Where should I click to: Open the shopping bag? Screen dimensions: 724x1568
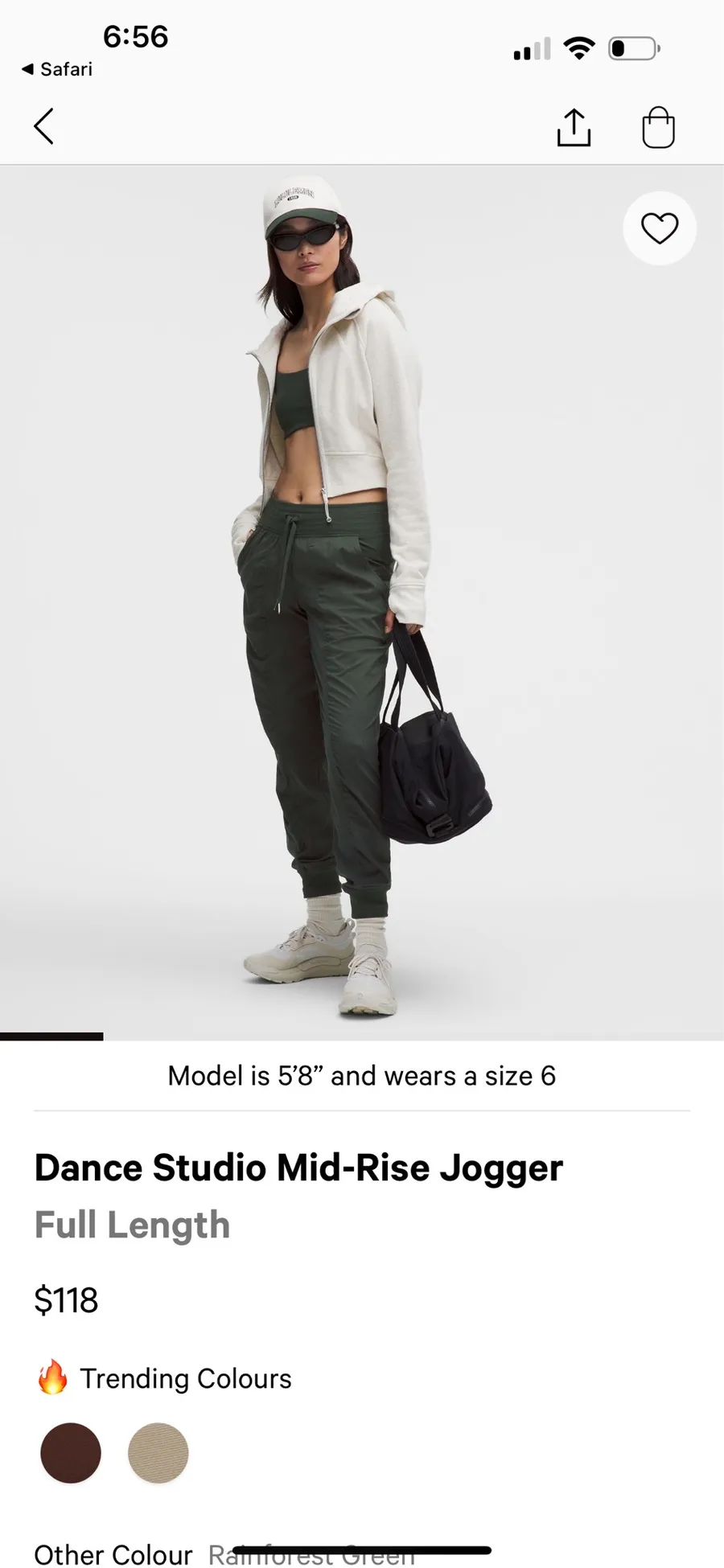coord(658,127)
